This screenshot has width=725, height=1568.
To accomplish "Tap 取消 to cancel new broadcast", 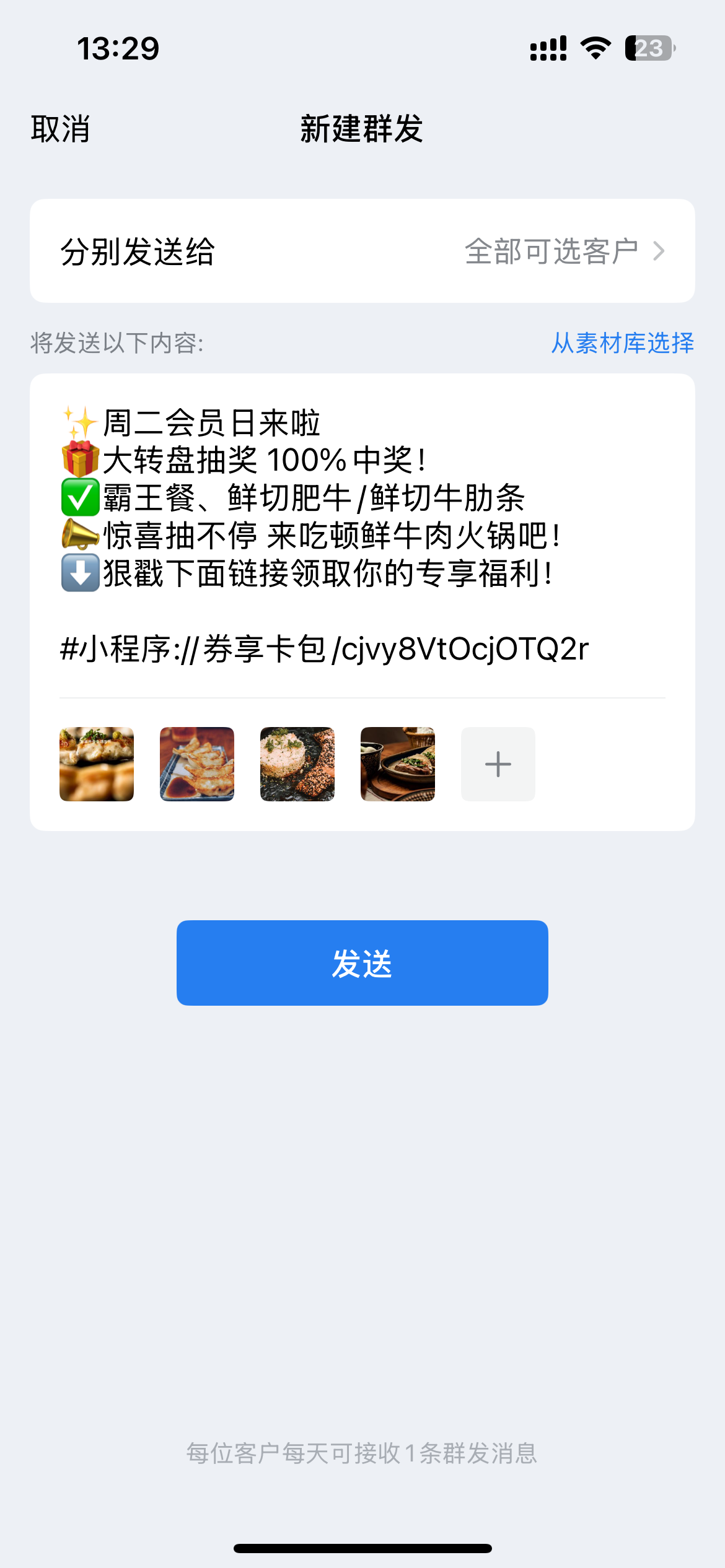I will 61,129.
